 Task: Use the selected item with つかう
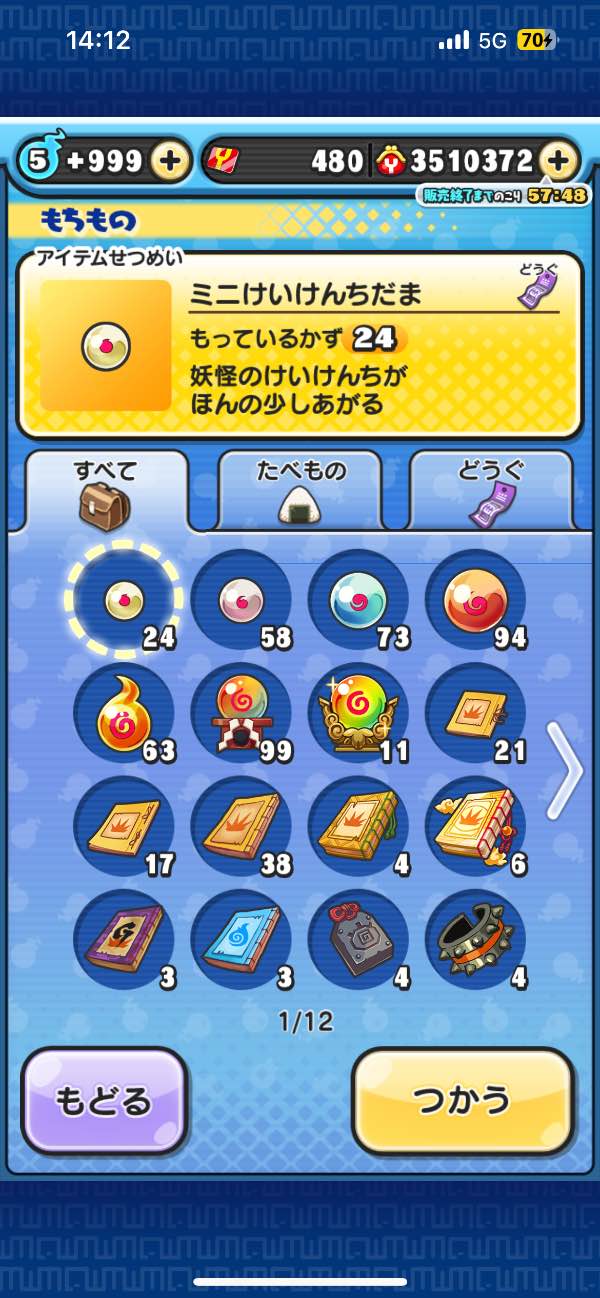(463, 1101)
